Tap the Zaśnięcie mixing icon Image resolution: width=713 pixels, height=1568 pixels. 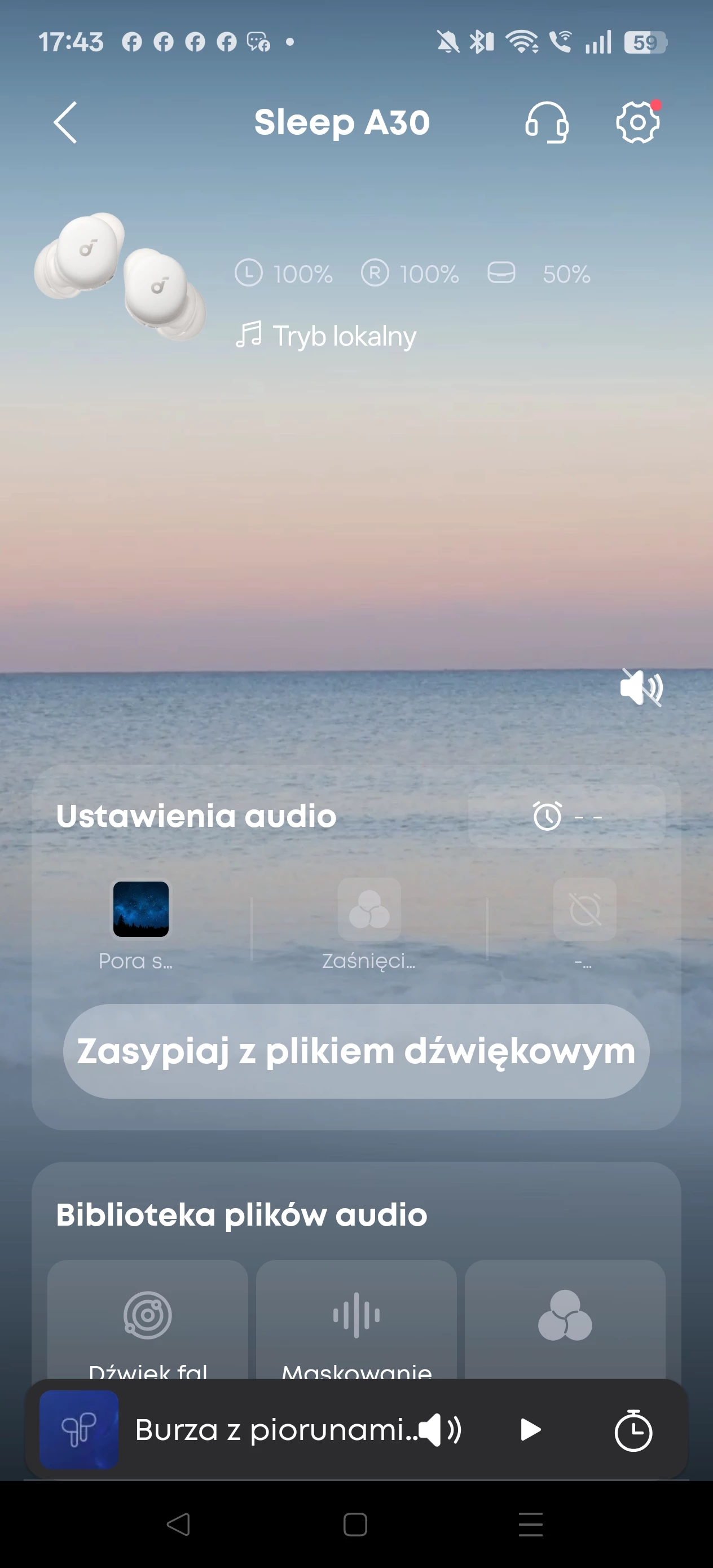(x=369, y=909)
